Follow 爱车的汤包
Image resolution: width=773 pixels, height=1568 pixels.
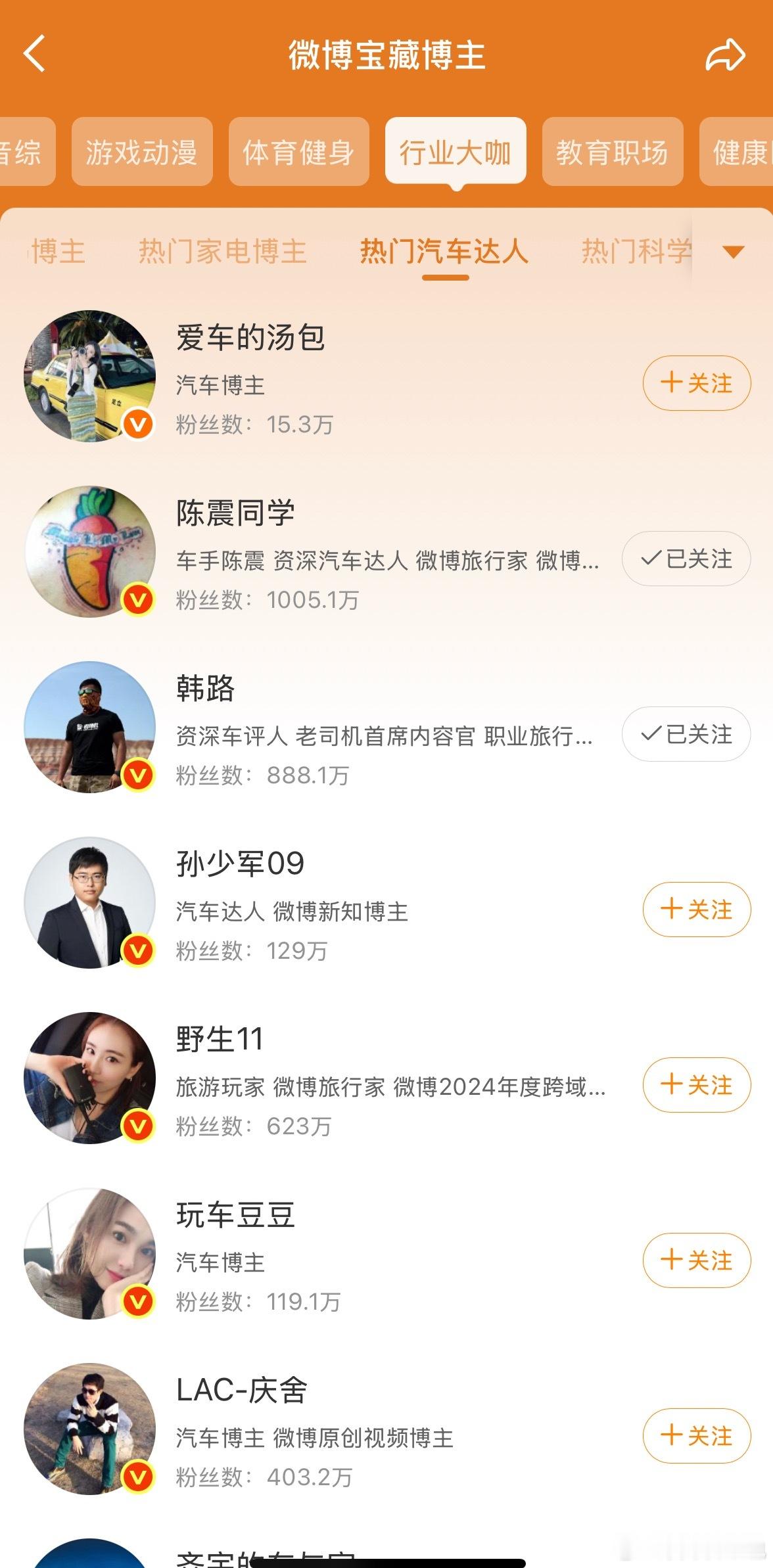point(696,383)
